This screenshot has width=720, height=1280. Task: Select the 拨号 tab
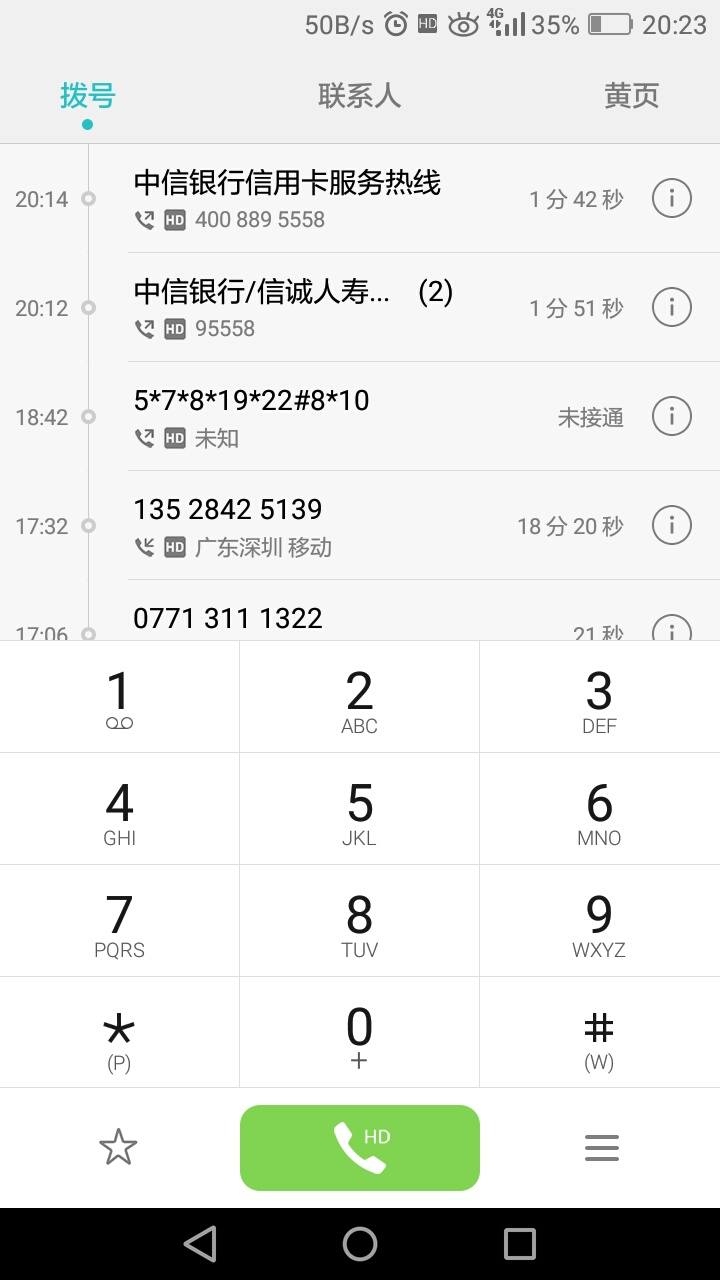88,95
